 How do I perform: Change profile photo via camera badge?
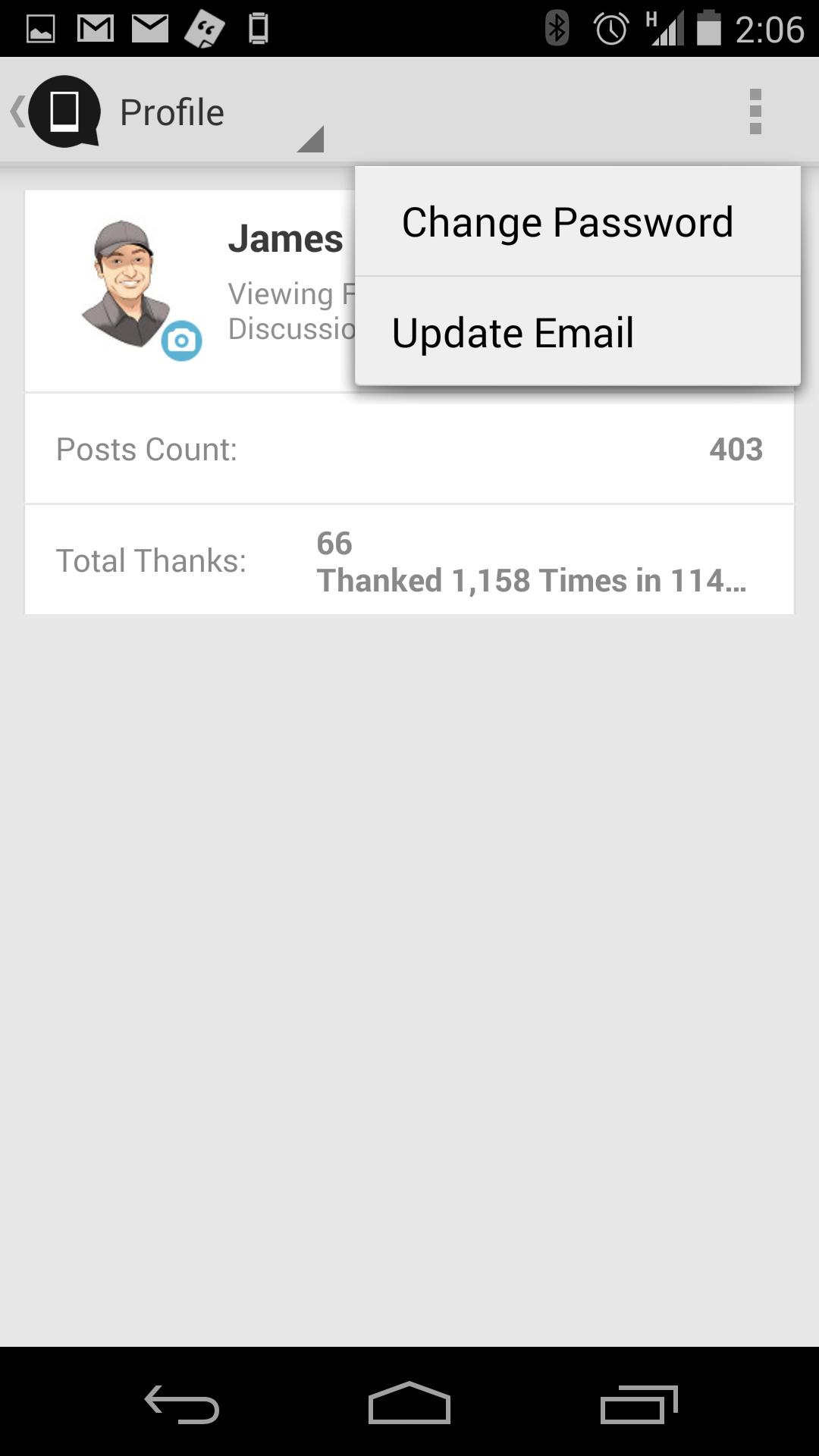(181, 340)
